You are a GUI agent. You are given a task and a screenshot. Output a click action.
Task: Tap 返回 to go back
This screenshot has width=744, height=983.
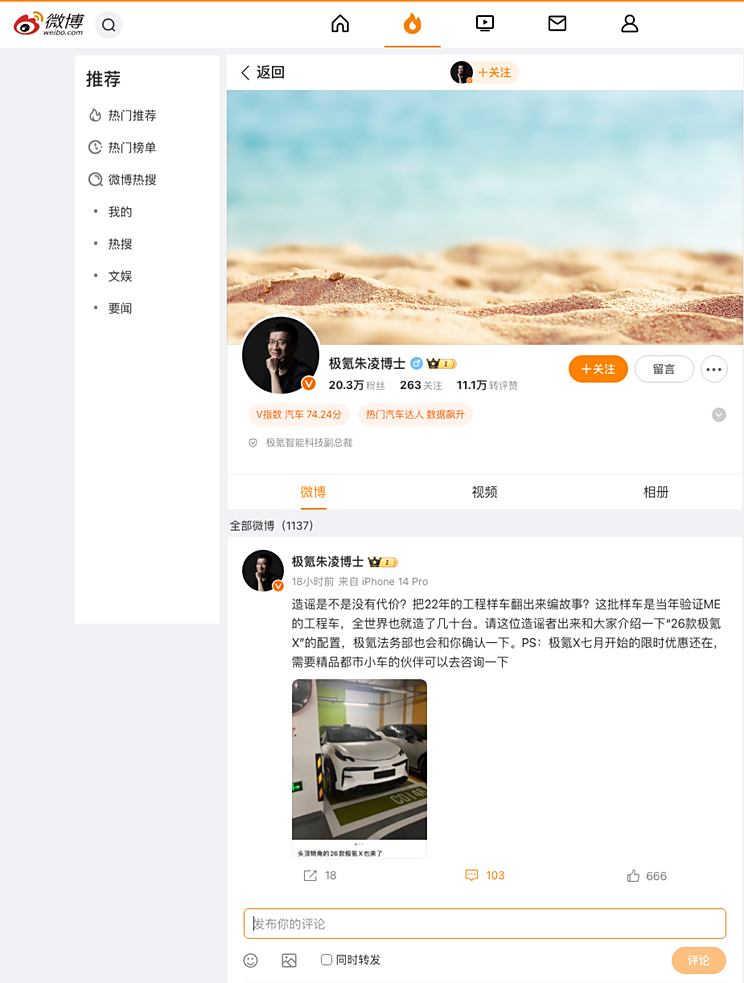[x=263, y=72]
